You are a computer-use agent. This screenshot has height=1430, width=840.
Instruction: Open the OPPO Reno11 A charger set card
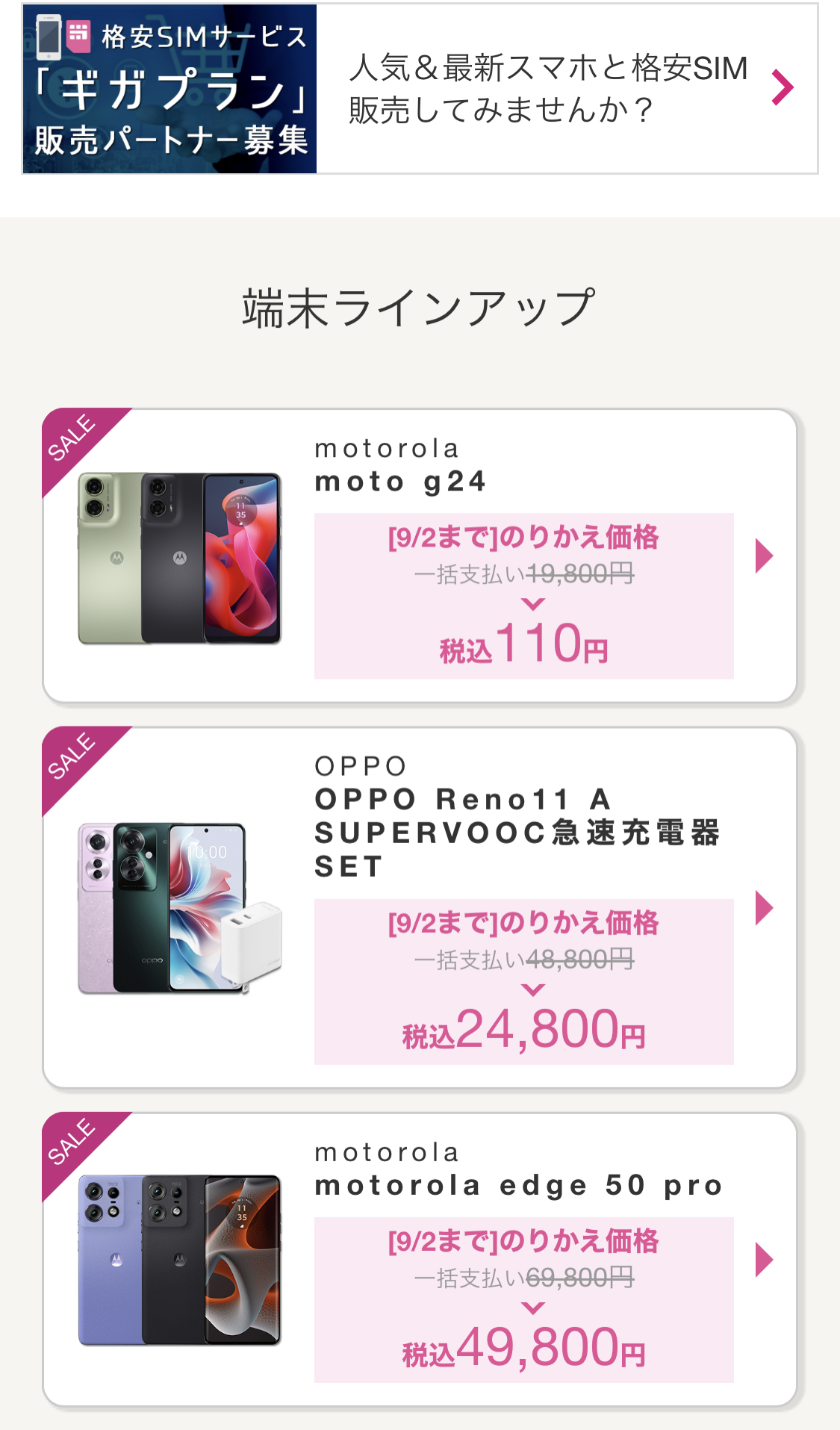pos(420,907)
